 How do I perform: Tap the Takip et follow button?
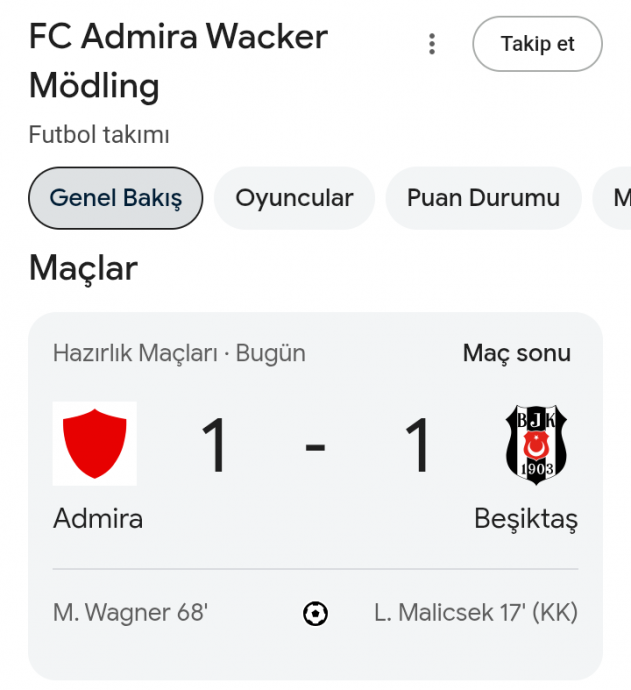point(537,44)
